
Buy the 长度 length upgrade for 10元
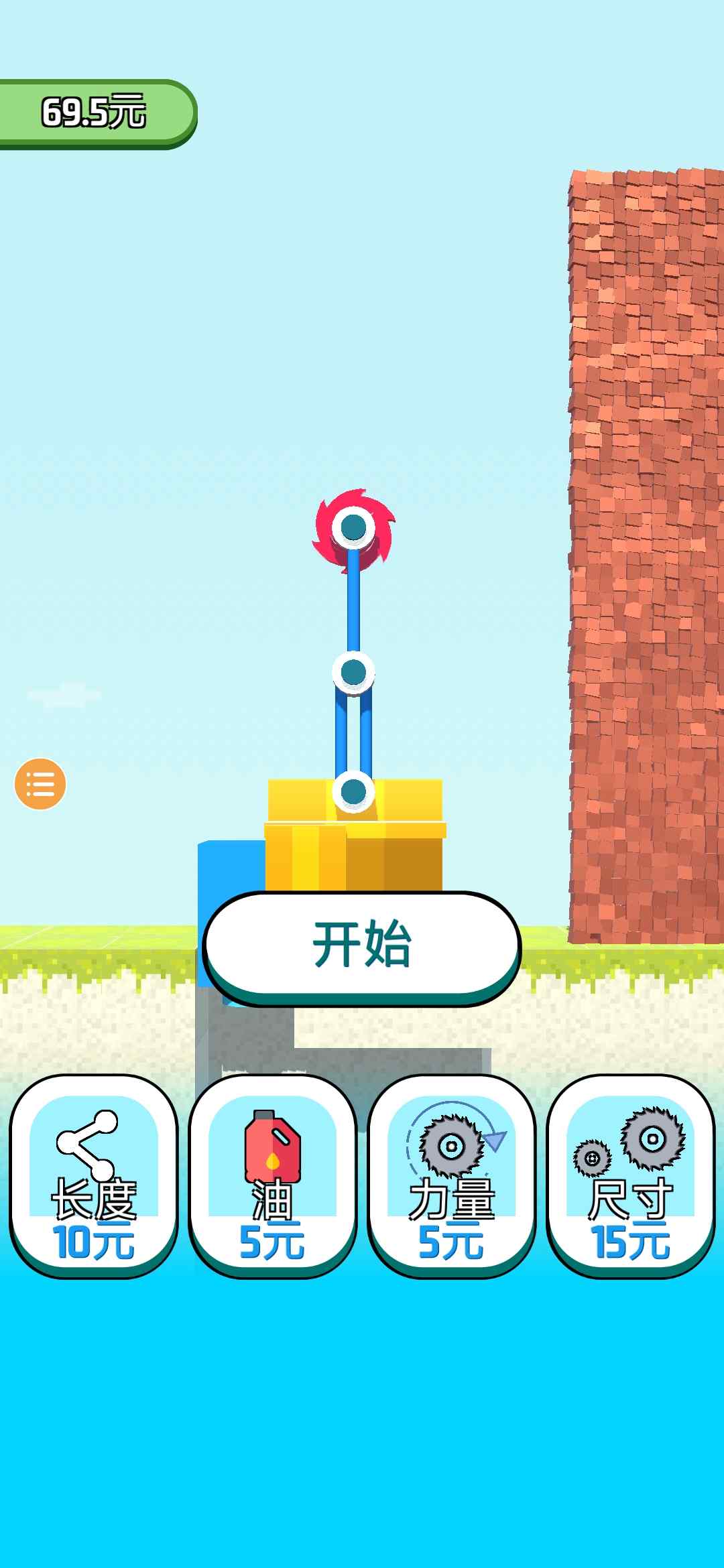pos(94,1177)
